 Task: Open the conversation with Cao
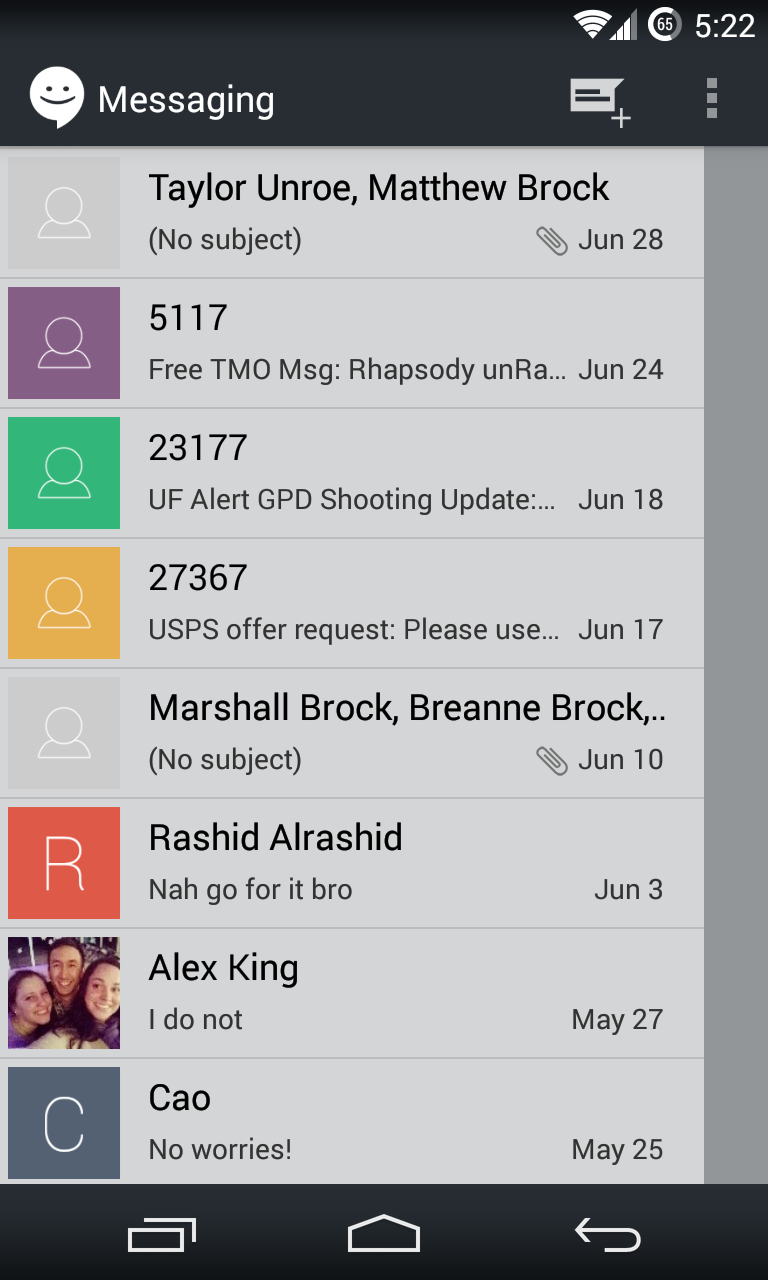405,1123
